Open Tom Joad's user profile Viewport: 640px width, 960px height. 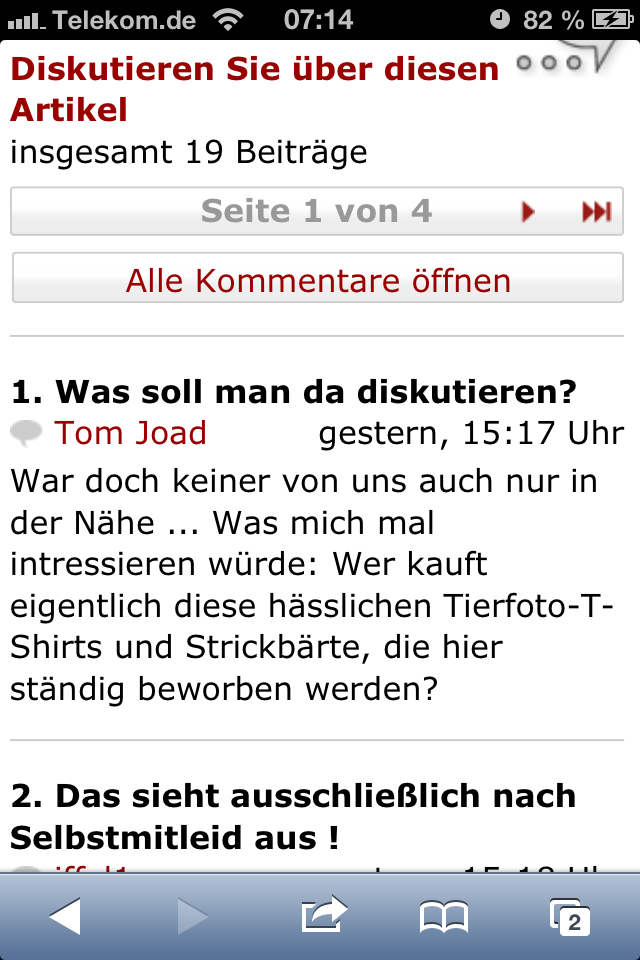coord(130,433)
